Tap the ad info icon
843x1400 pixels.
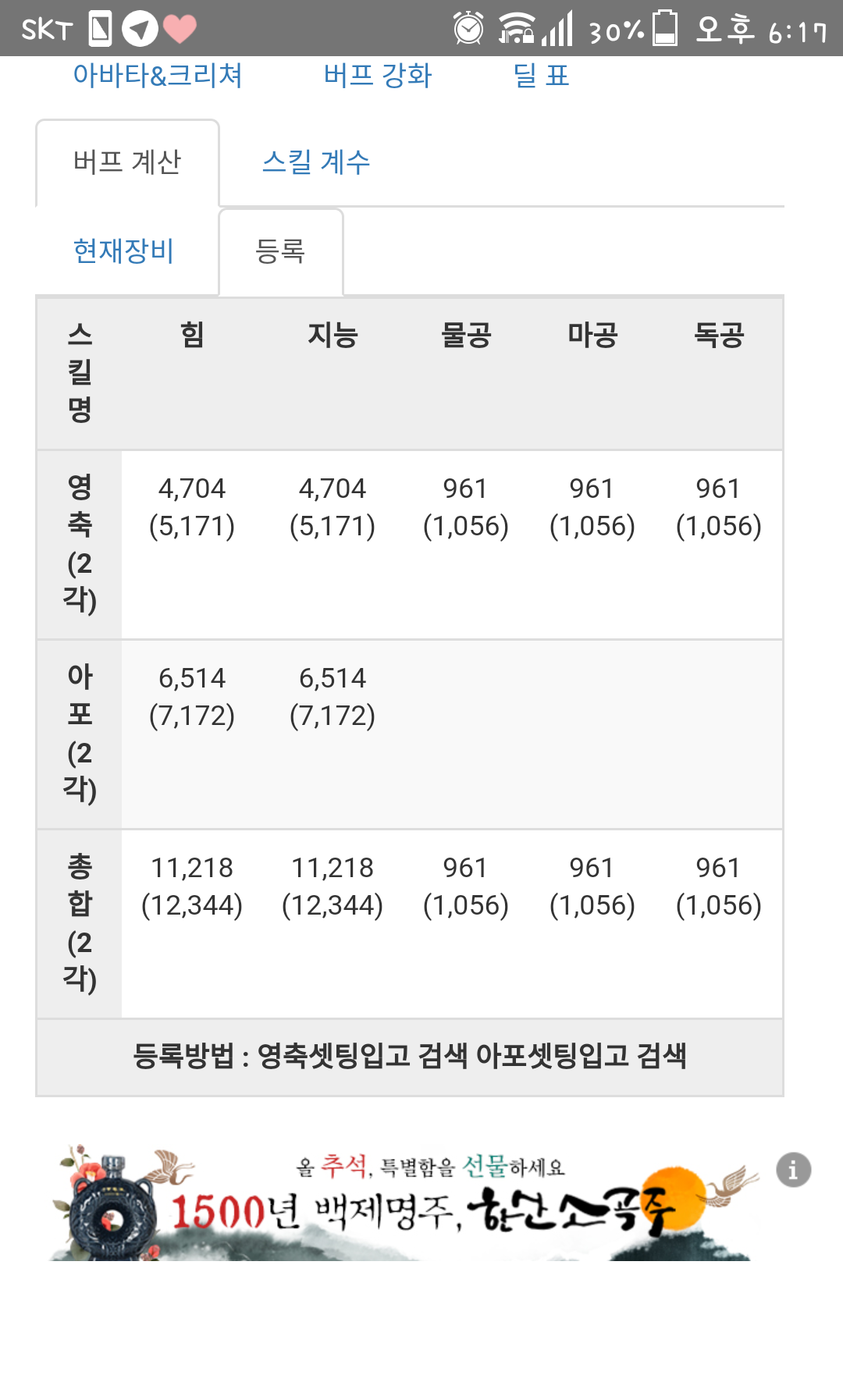(793, 1170)
